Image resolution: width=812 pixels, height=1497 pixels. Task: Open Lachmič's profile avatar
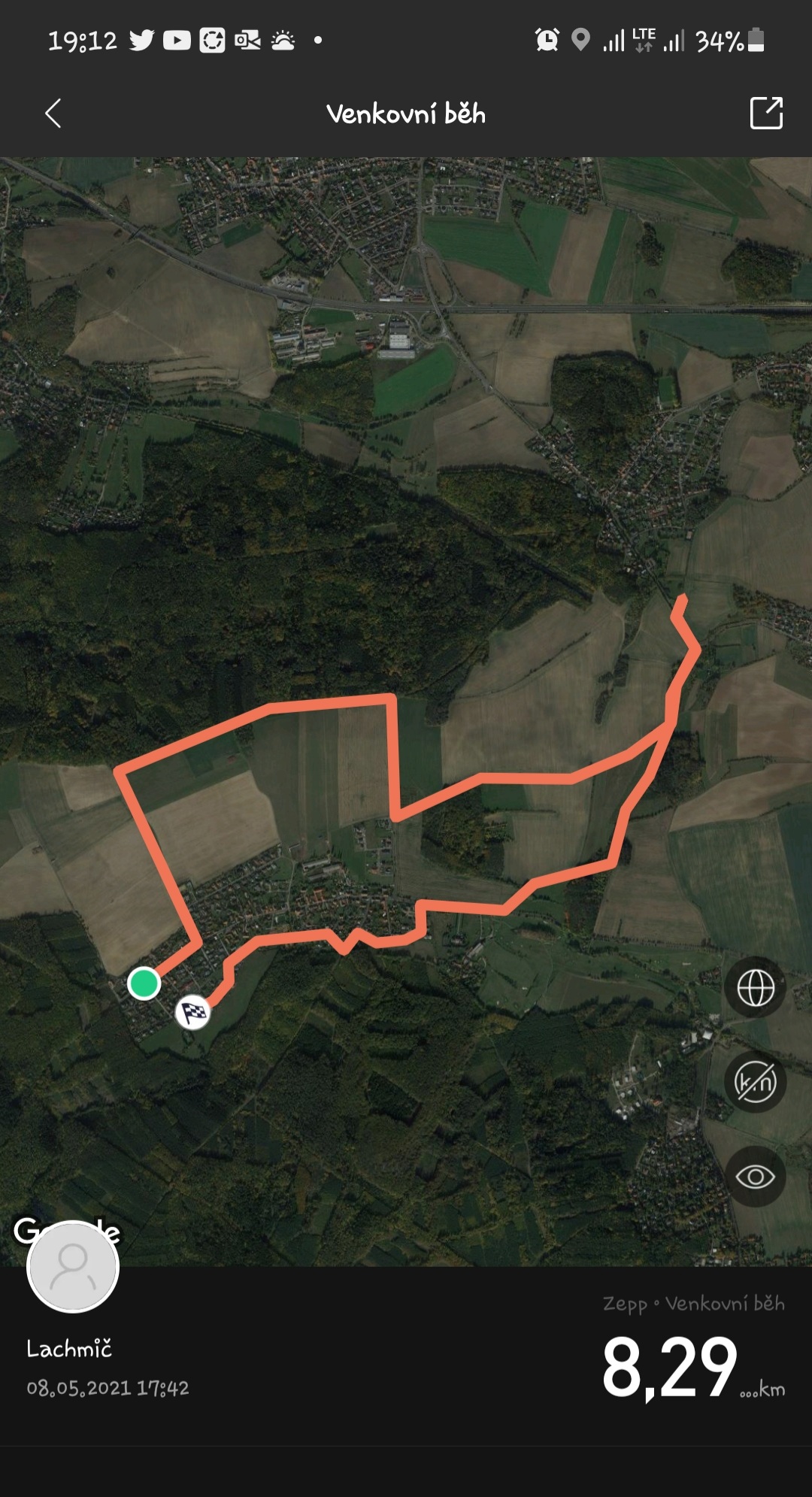point(73,1267)
